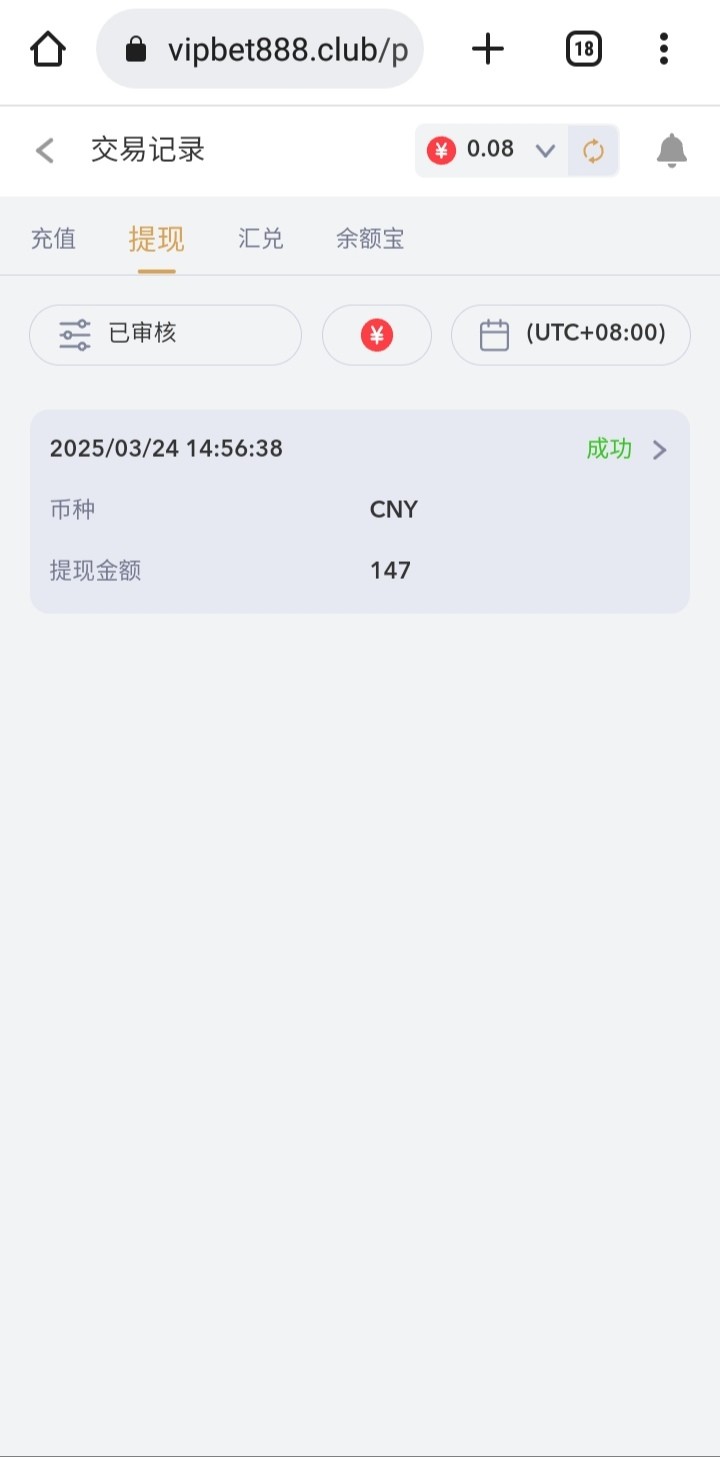Open the notifications bell
The width and height of the screenshot is (720, 1457).
pos(672,151)
